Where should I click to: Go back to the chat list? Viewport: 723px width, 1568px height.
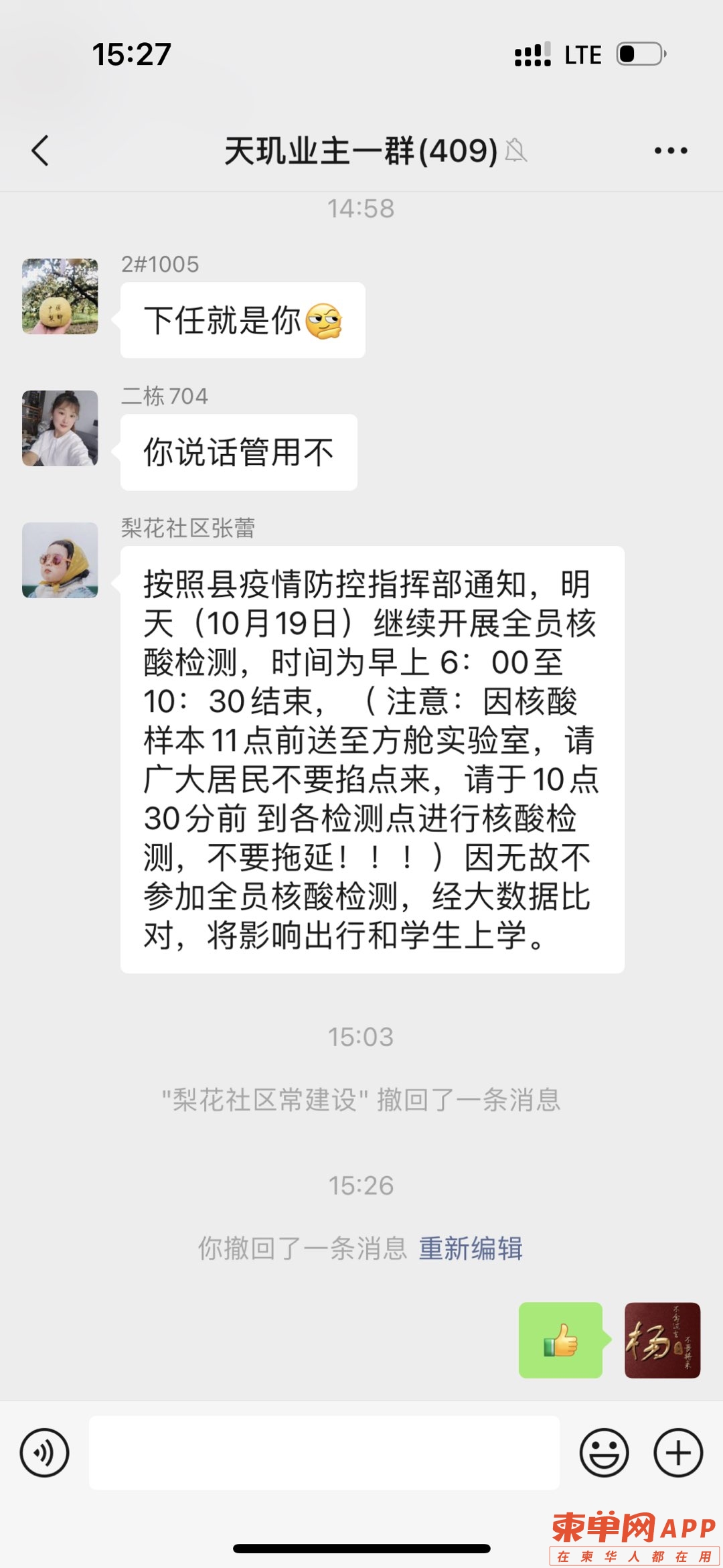tap(40, 150)
